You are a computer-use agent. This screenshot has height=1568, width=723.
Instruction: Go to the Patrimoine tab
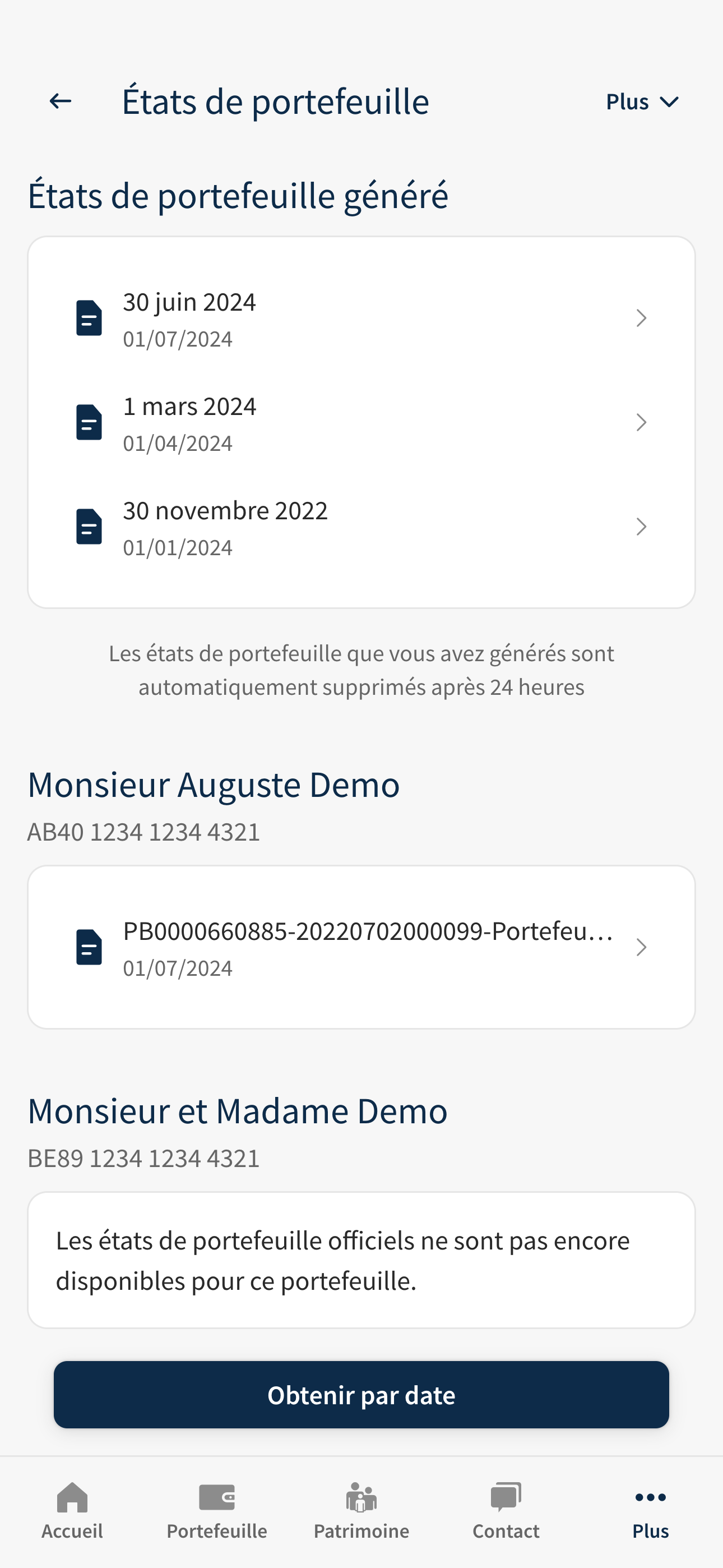click(361, 1511)
